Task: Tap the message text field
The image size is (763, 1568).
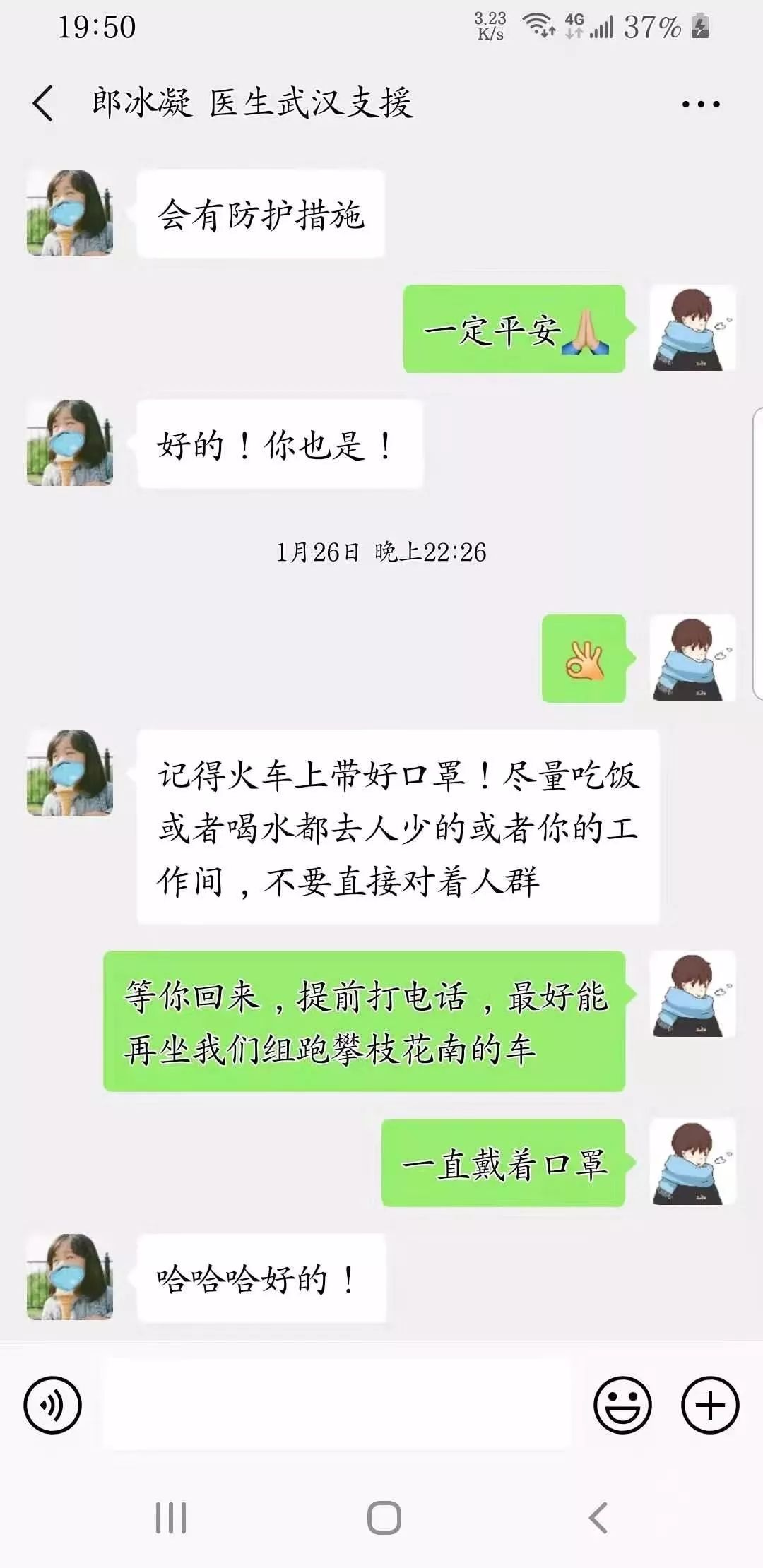Action: tap(337, 1406)
